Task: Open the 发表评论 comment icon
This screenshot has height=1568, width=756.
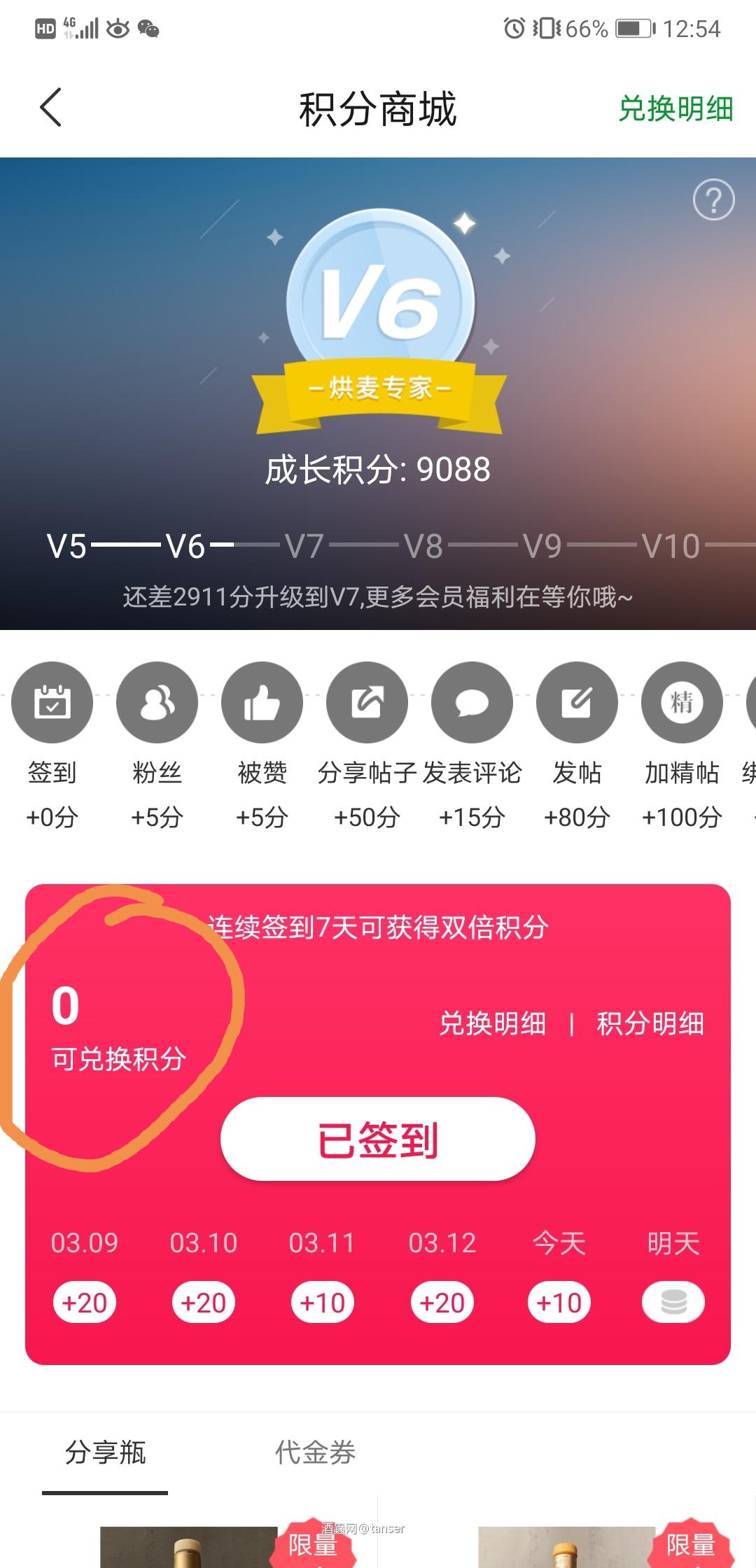Action: click(x=472, y=702)
